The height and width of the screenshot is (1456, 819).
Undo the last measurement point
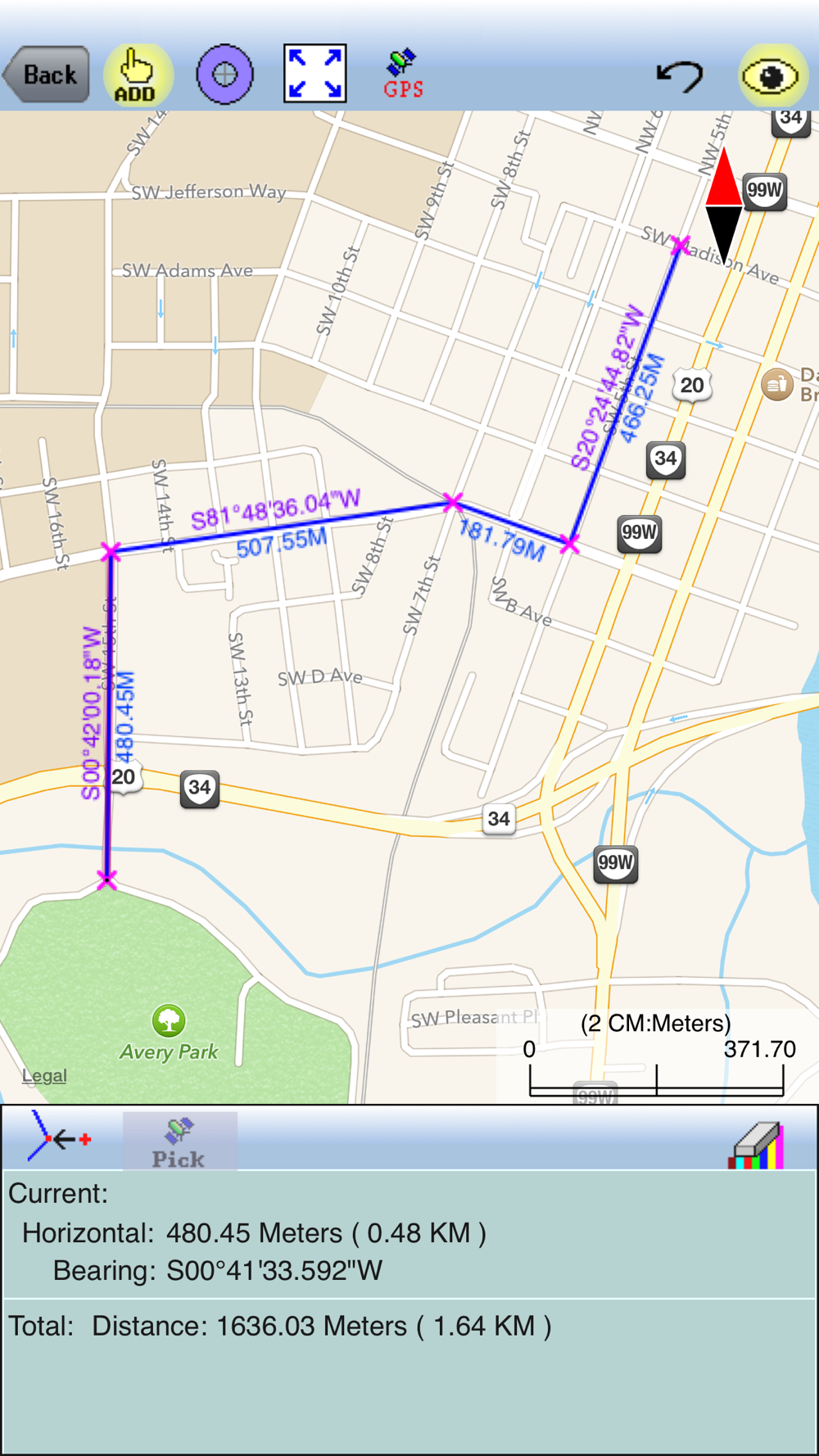681,76
